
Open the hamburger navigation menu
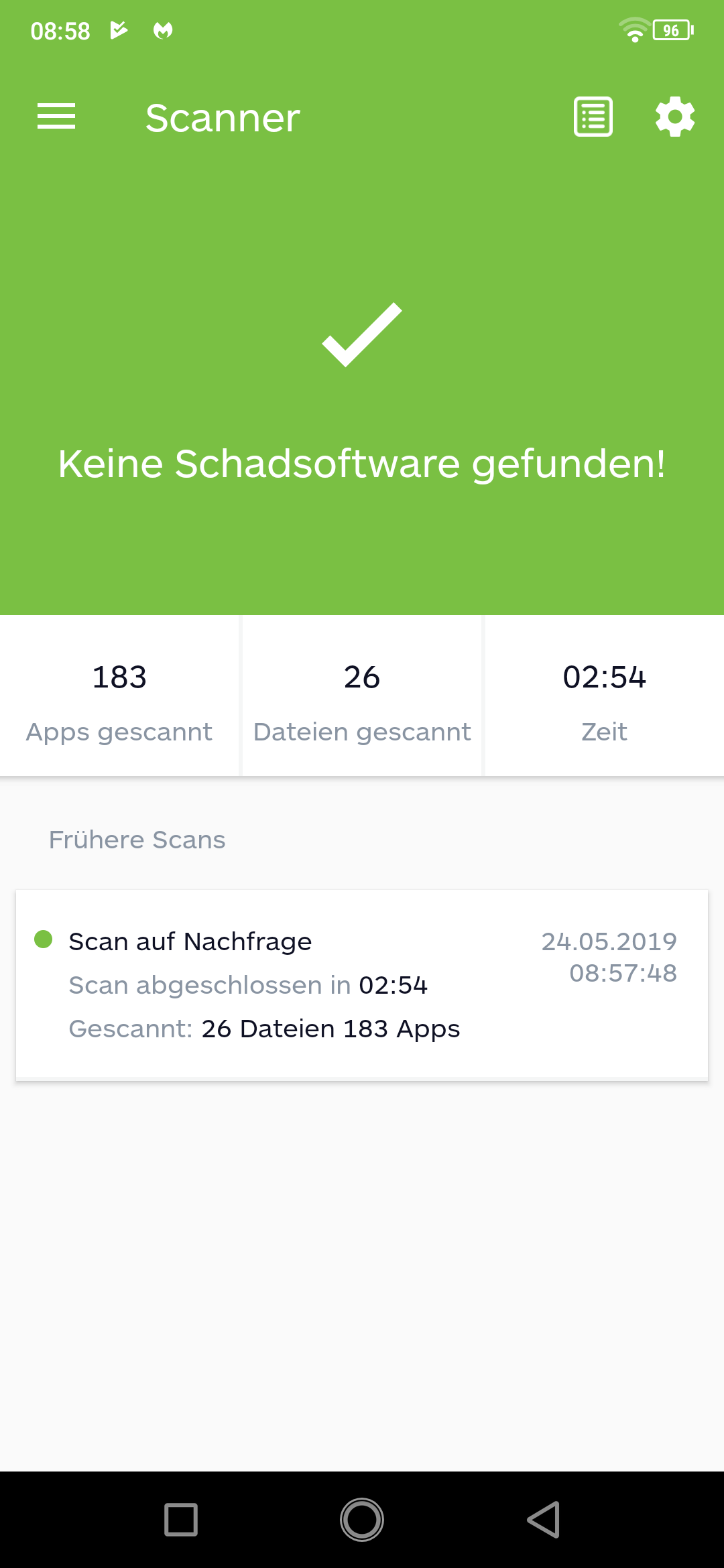[x=56, y=117]
